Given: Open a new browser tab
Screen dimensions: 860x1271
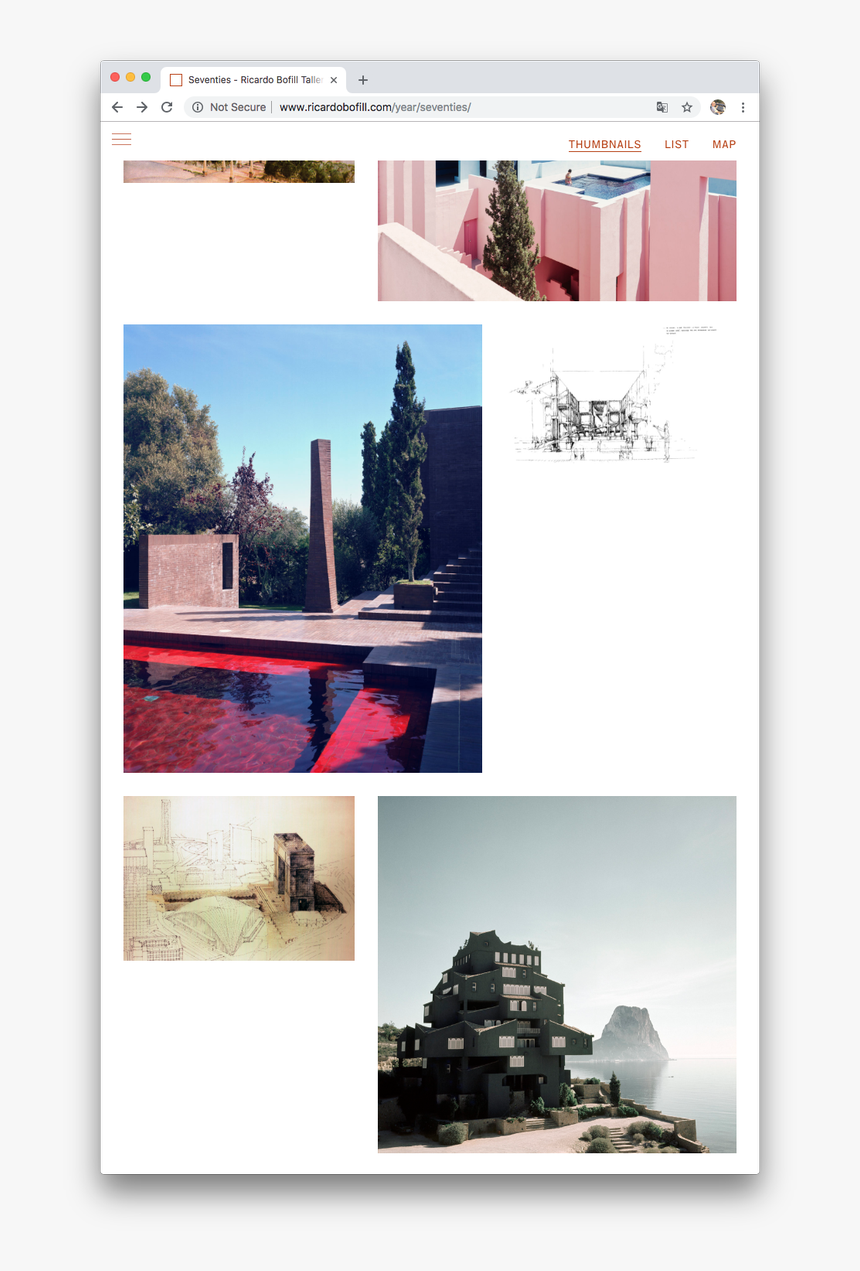Looking at the screenshot, I should tap(363, 80).
